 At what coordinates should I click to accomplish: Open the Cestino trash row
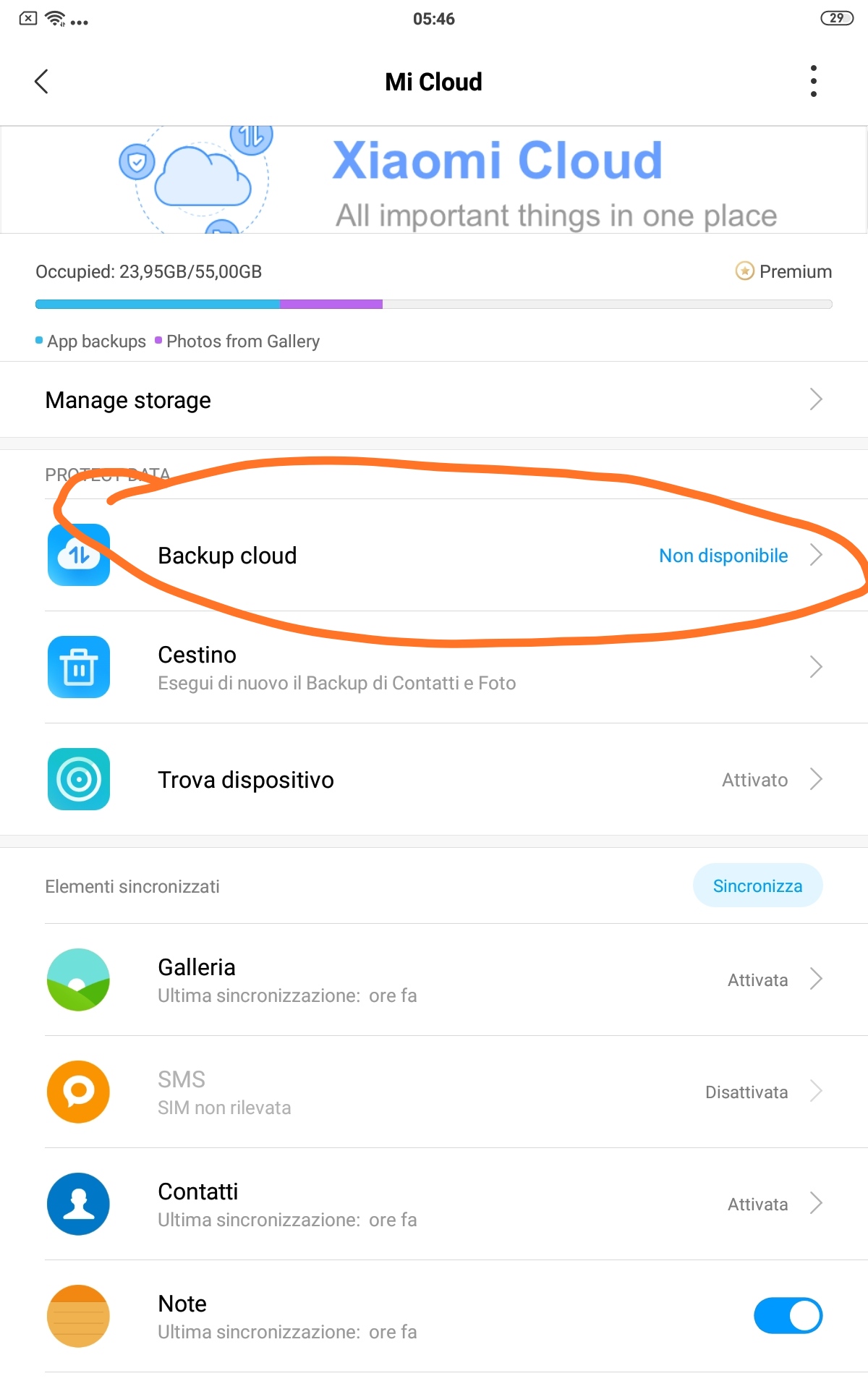434,667
